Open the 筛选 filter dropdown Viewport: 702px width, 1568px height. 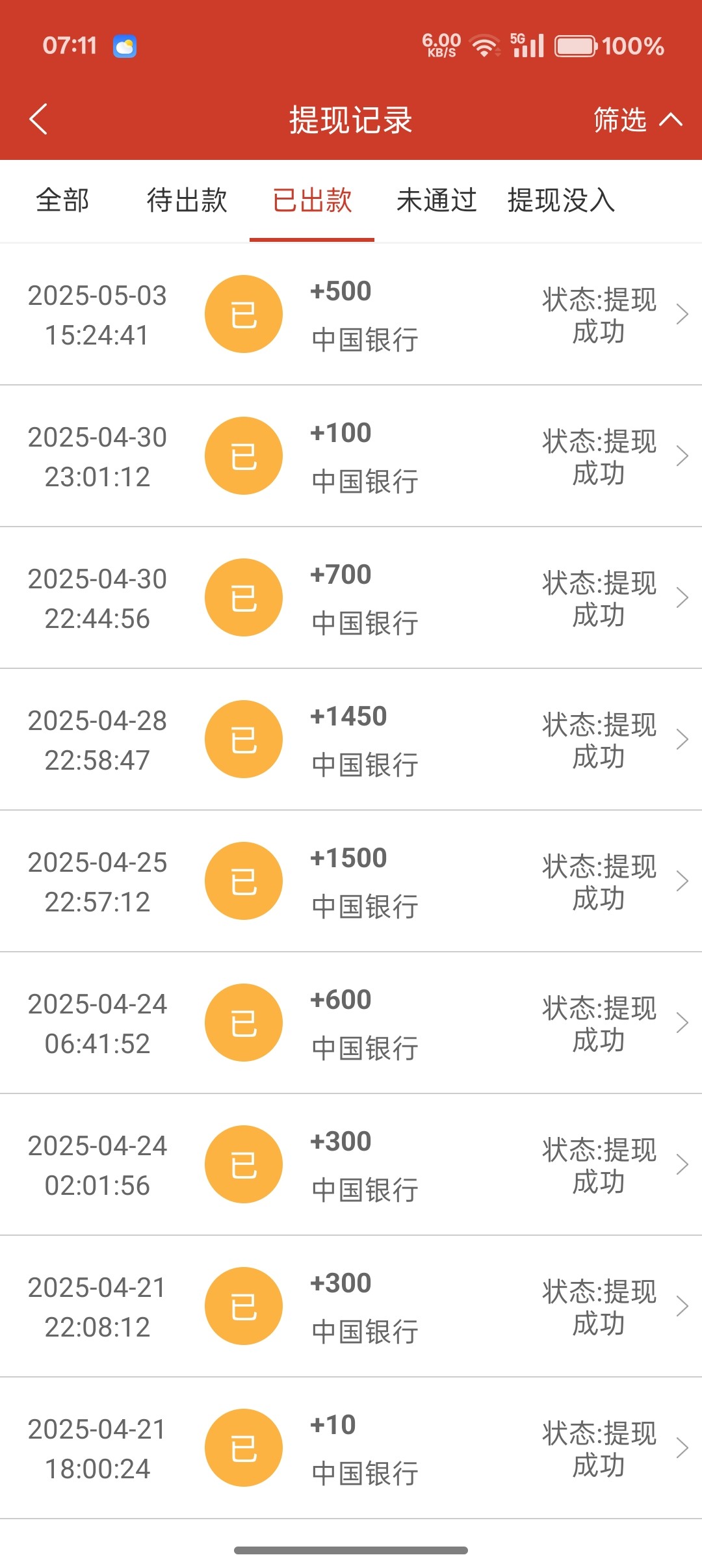pyautogui.click(x=636, y=120)
